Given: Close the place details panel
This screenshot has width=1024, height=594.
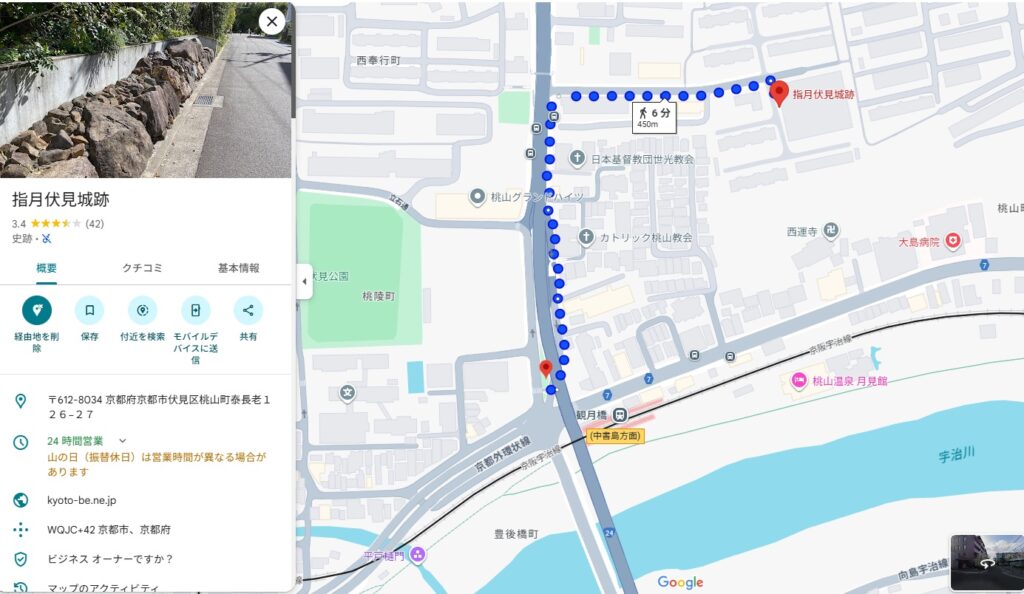Looking at the screenshot, I should (272, 22).
